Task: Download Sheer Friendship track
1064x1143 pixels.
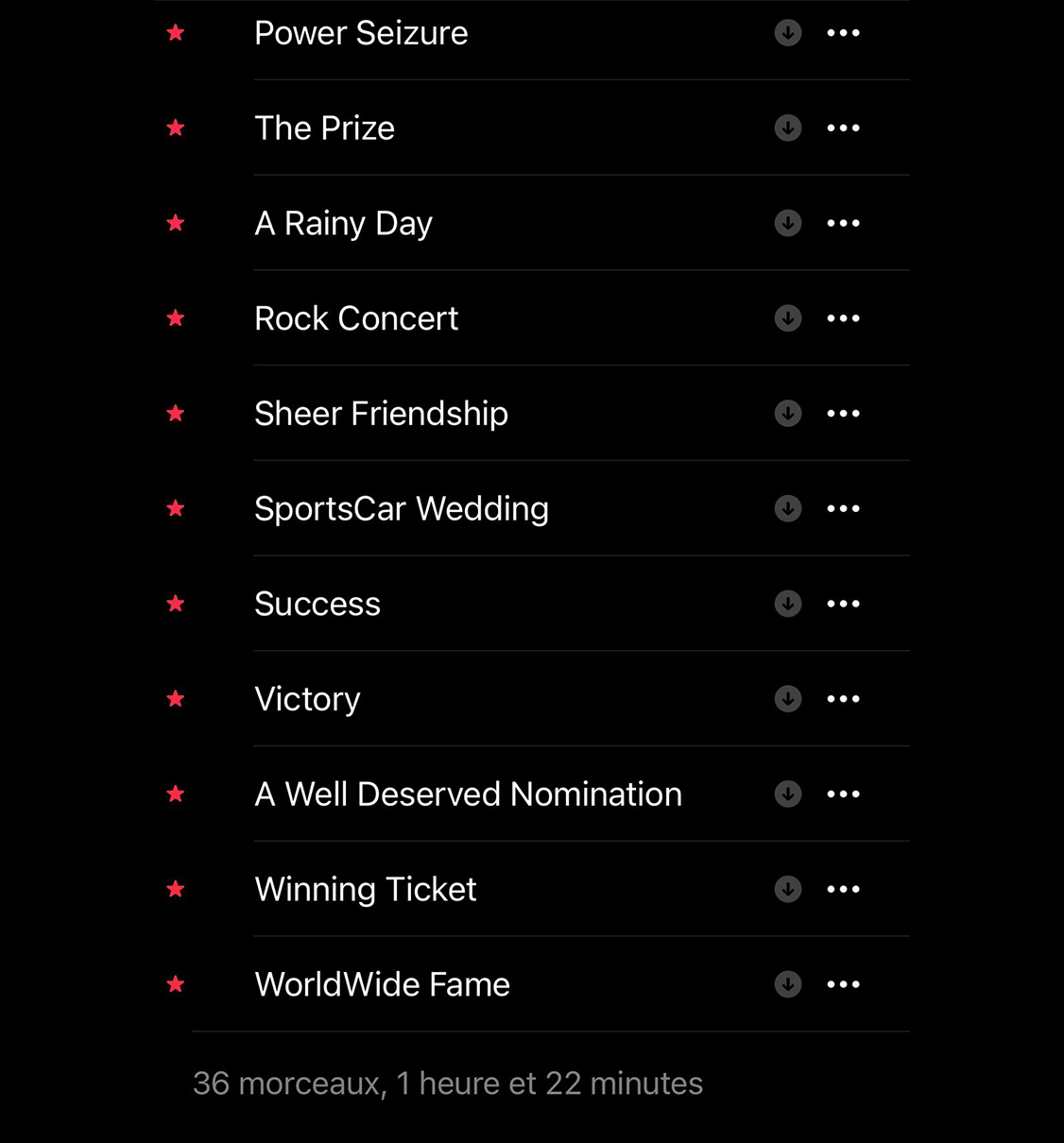Action: [x=788, y=414]
